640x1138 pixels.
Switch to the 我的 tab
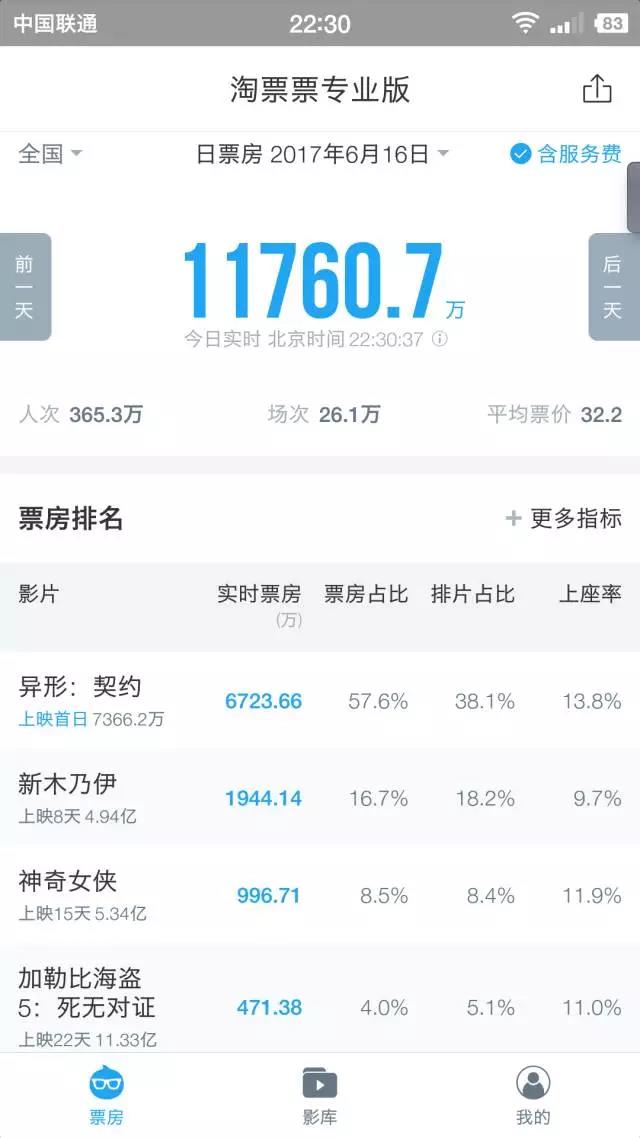click(x=533, y=1096)
